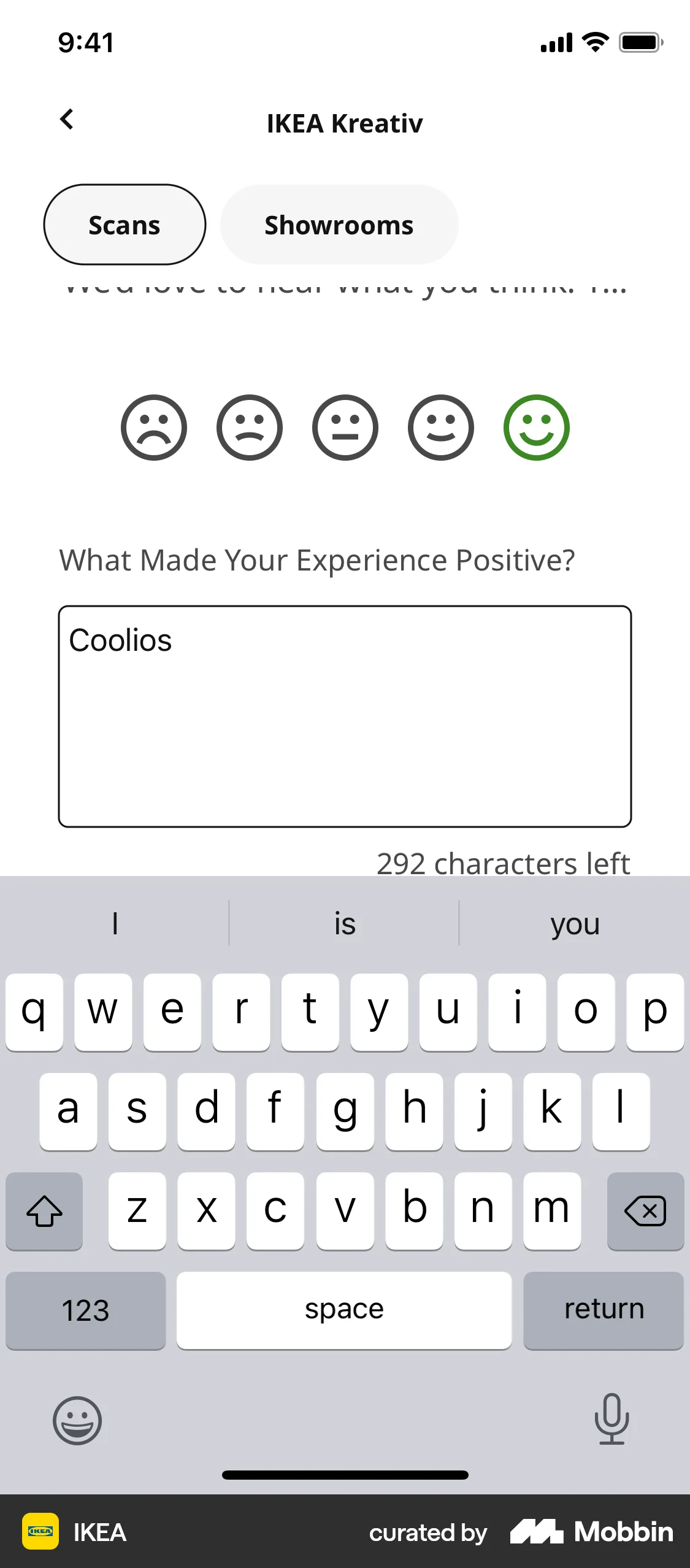Select the green happy face rating

coord(536,427)
